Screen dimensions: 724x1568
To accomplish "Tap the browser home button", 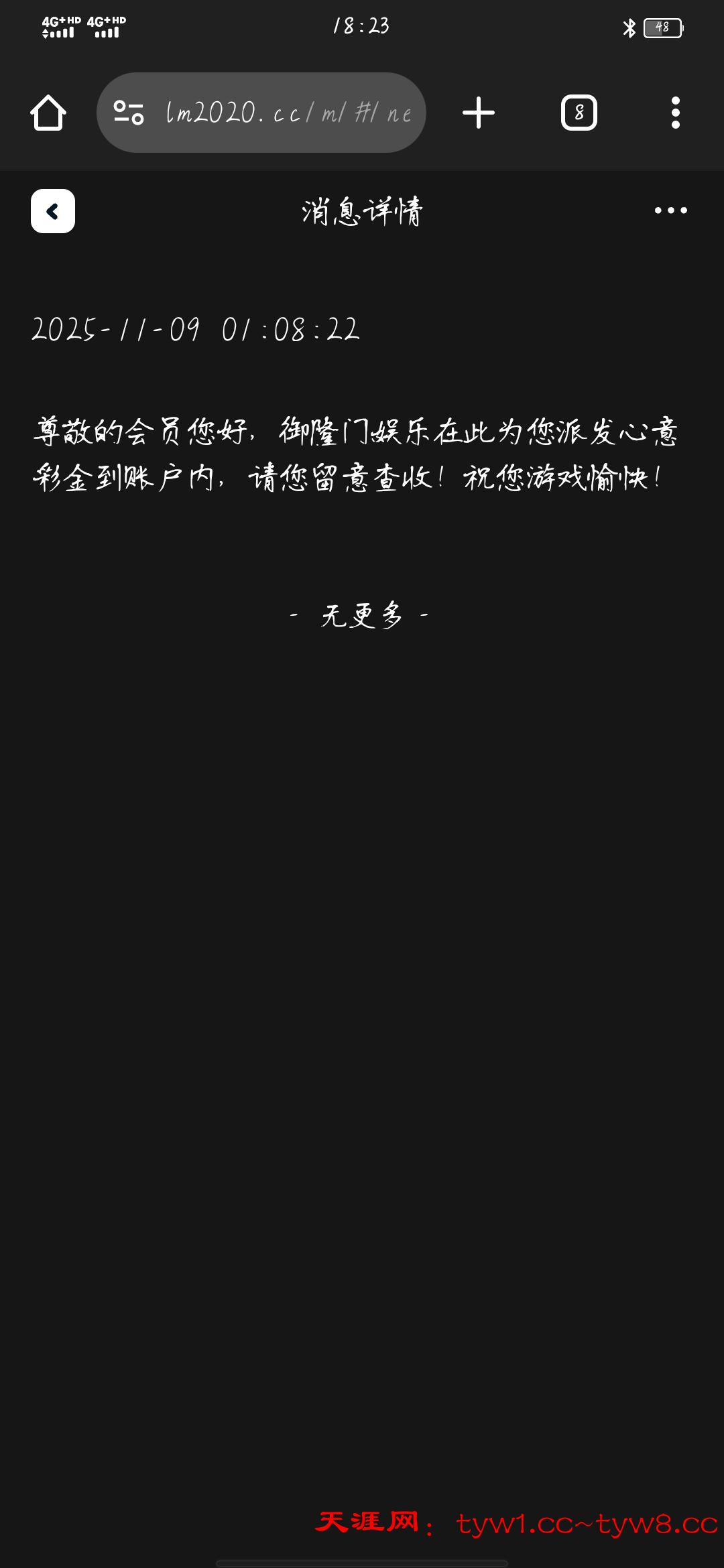I will click(48, 113).
